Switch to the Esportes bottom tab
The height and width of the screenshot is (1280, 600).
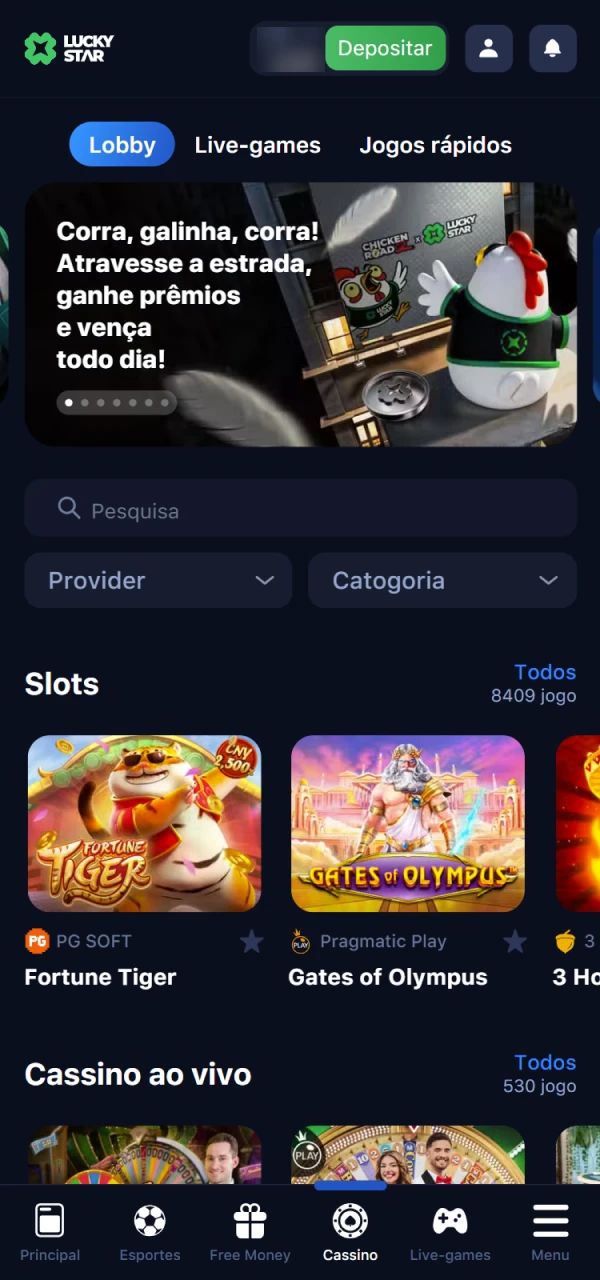click(x=150, y=1232)
